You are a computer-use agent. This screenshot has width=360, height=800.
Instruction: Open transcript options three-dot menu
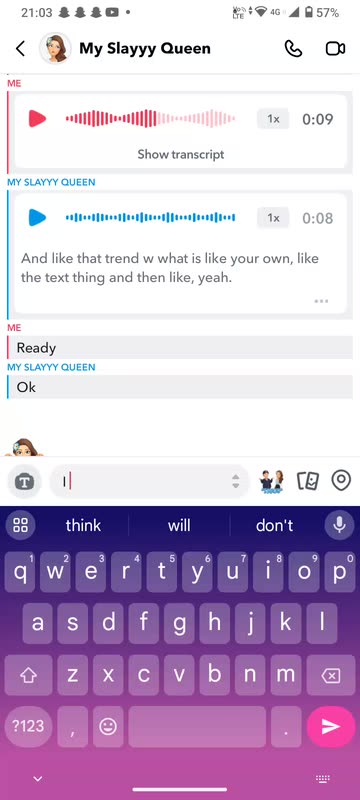pyautogui.click(x=321, y=301)
